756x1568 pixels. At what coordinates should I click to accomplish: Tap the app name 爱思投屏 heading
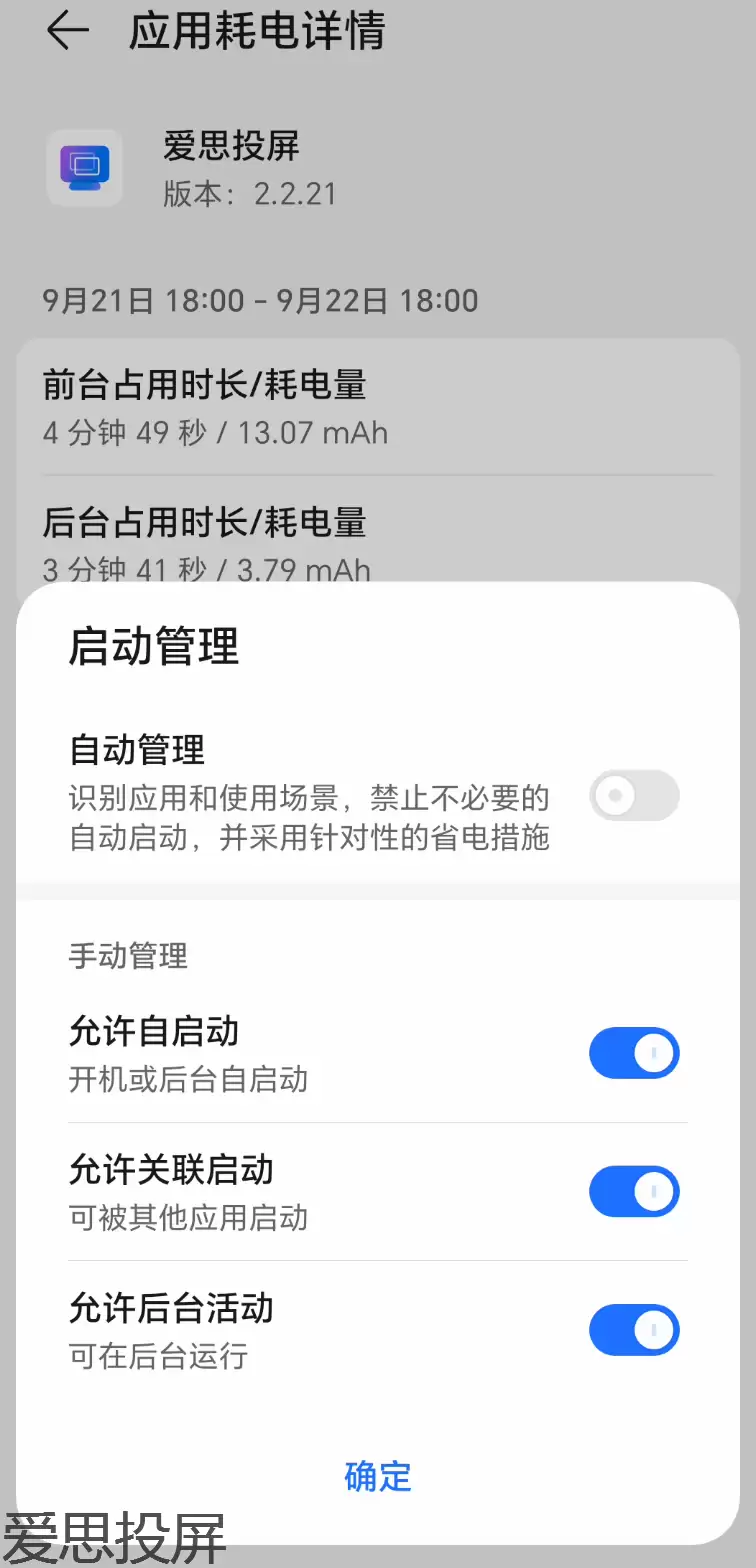point(230,146)
